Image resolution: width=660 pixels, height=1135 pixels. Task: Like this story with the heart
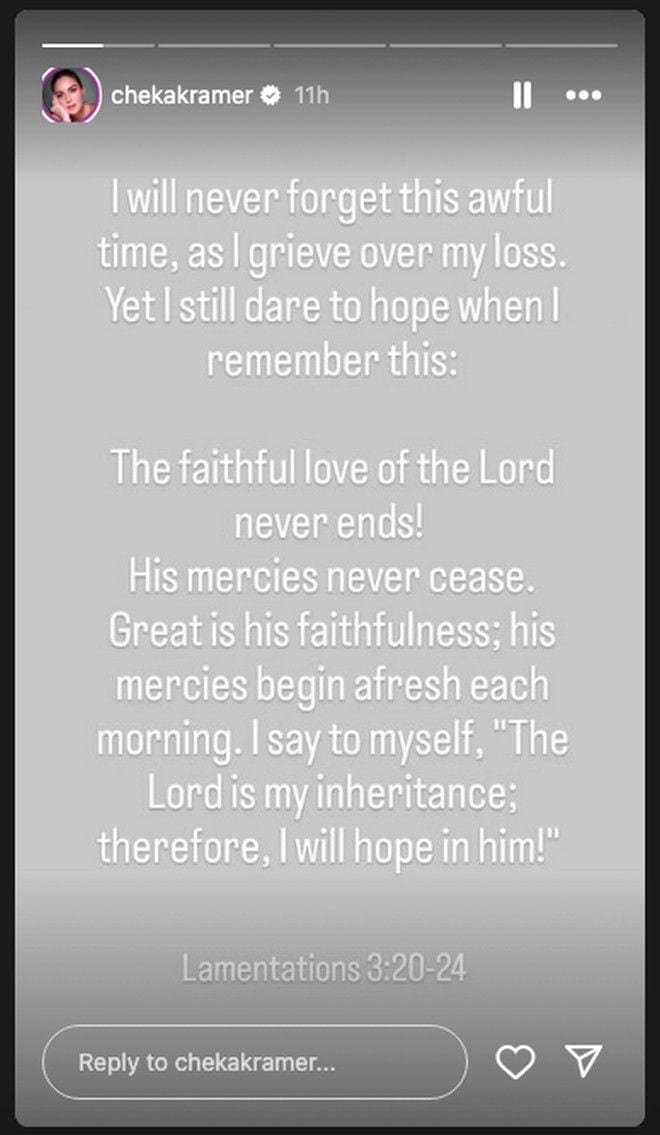point(515,1062)
